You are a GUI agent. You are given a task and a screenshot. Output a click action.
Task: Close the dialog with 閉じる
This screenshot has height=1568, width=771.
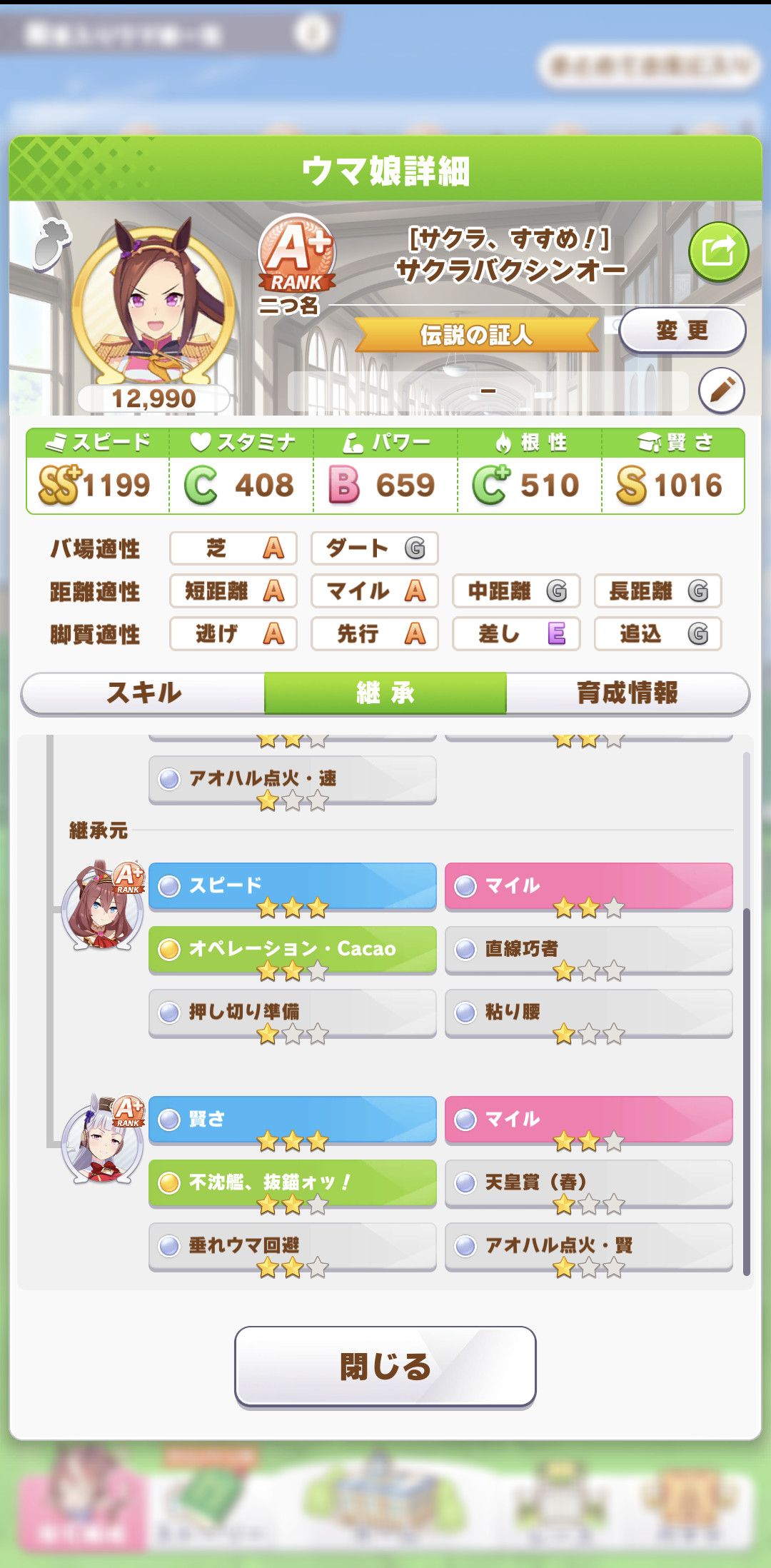[385, 1367]
